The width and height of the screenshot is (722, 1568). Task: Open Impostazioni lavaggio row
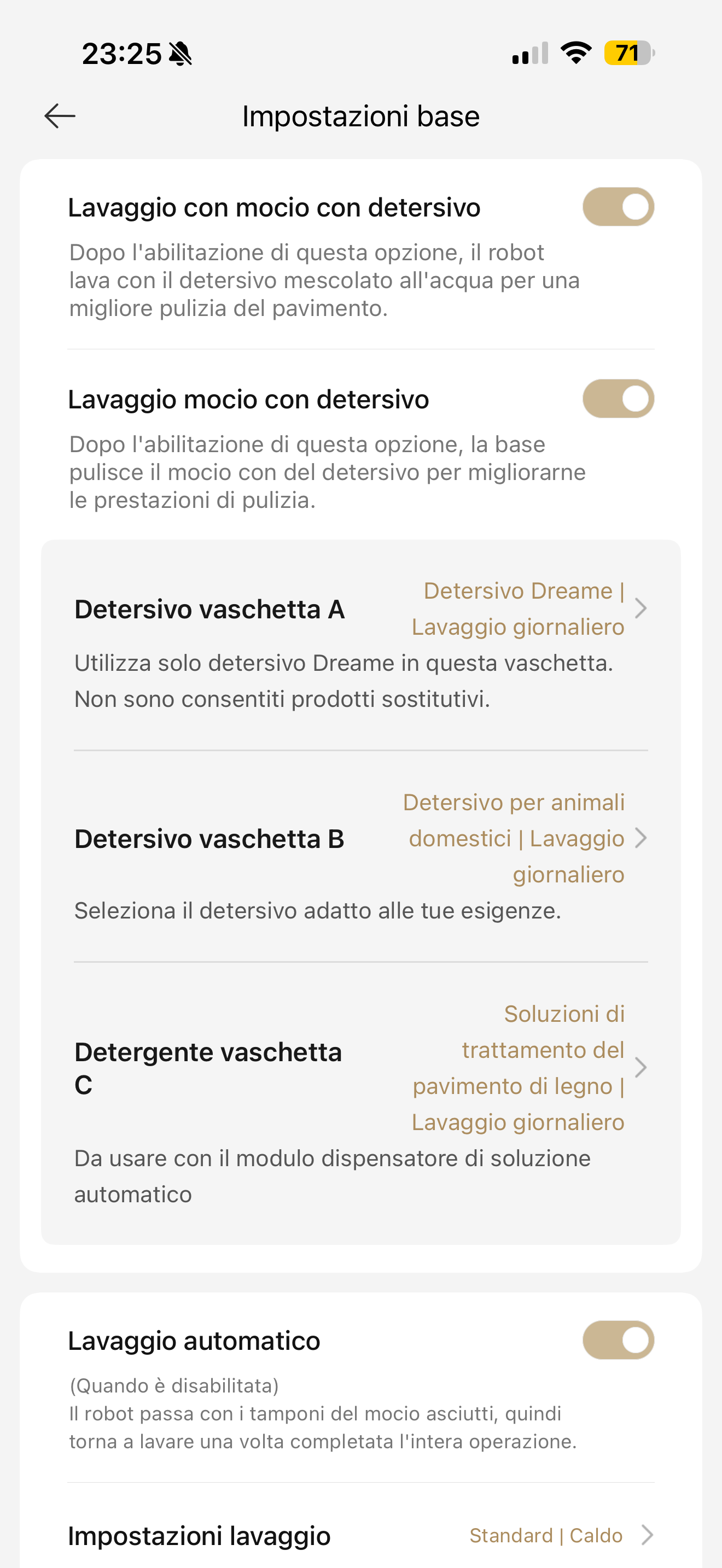click(x=360, y=1535)
